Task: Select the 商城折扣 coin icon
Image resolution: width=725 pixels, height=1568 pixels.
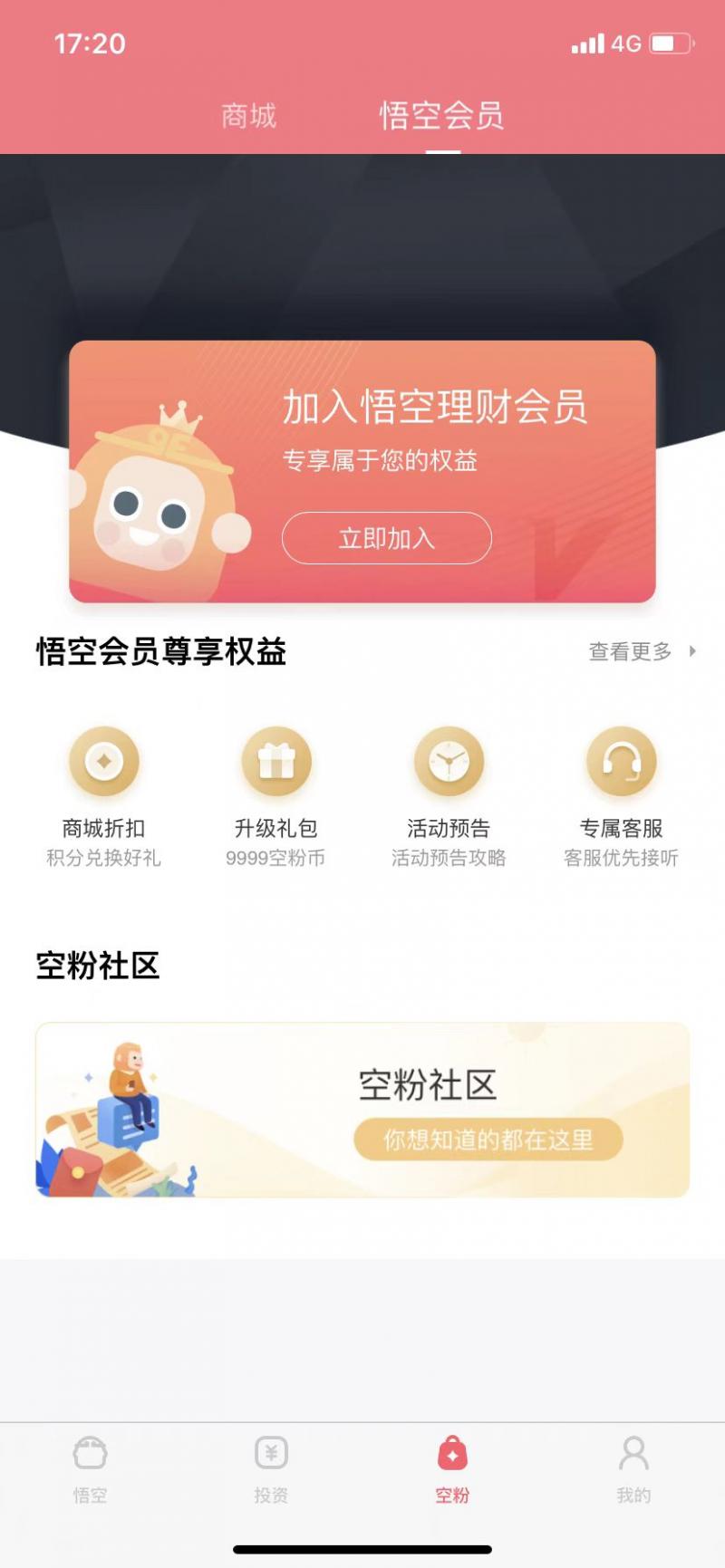Action: point(103,763)
